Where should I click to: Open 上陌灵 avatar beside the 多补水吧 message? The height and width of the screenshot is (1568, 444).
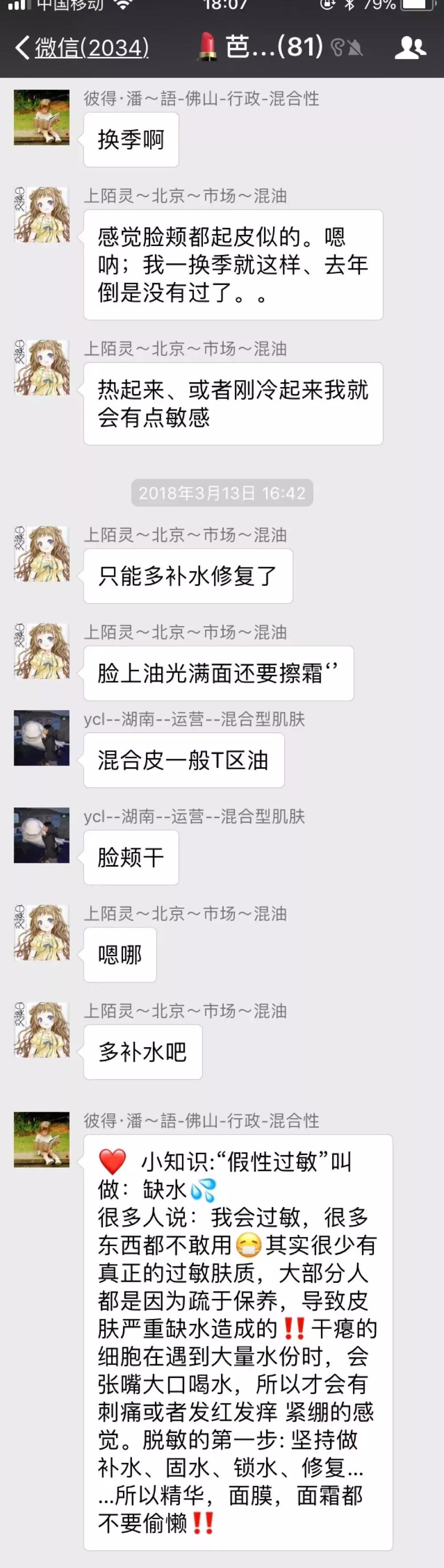[41, 1029]
